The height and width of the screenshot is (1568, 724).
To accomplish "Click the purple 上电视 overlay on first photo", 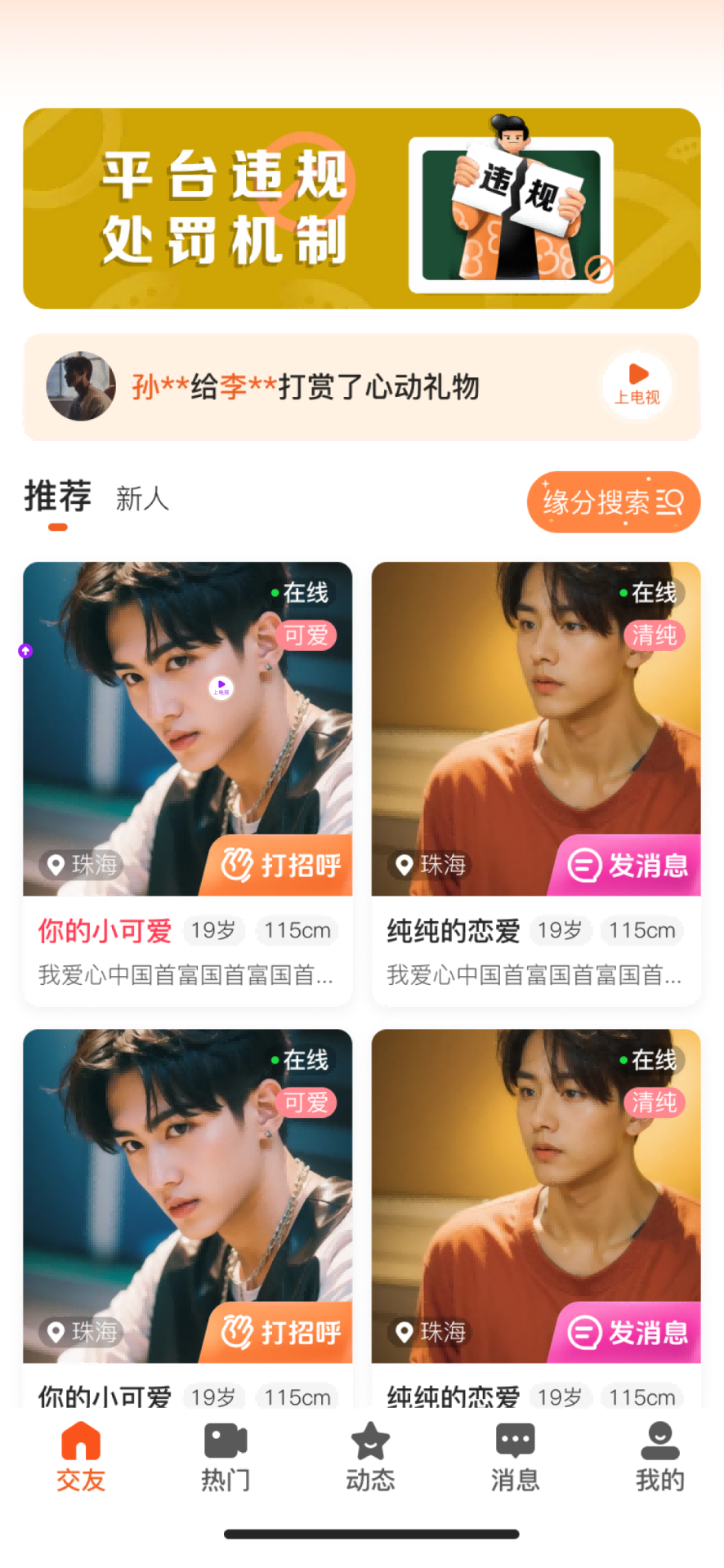I will [x=221, y=690].
